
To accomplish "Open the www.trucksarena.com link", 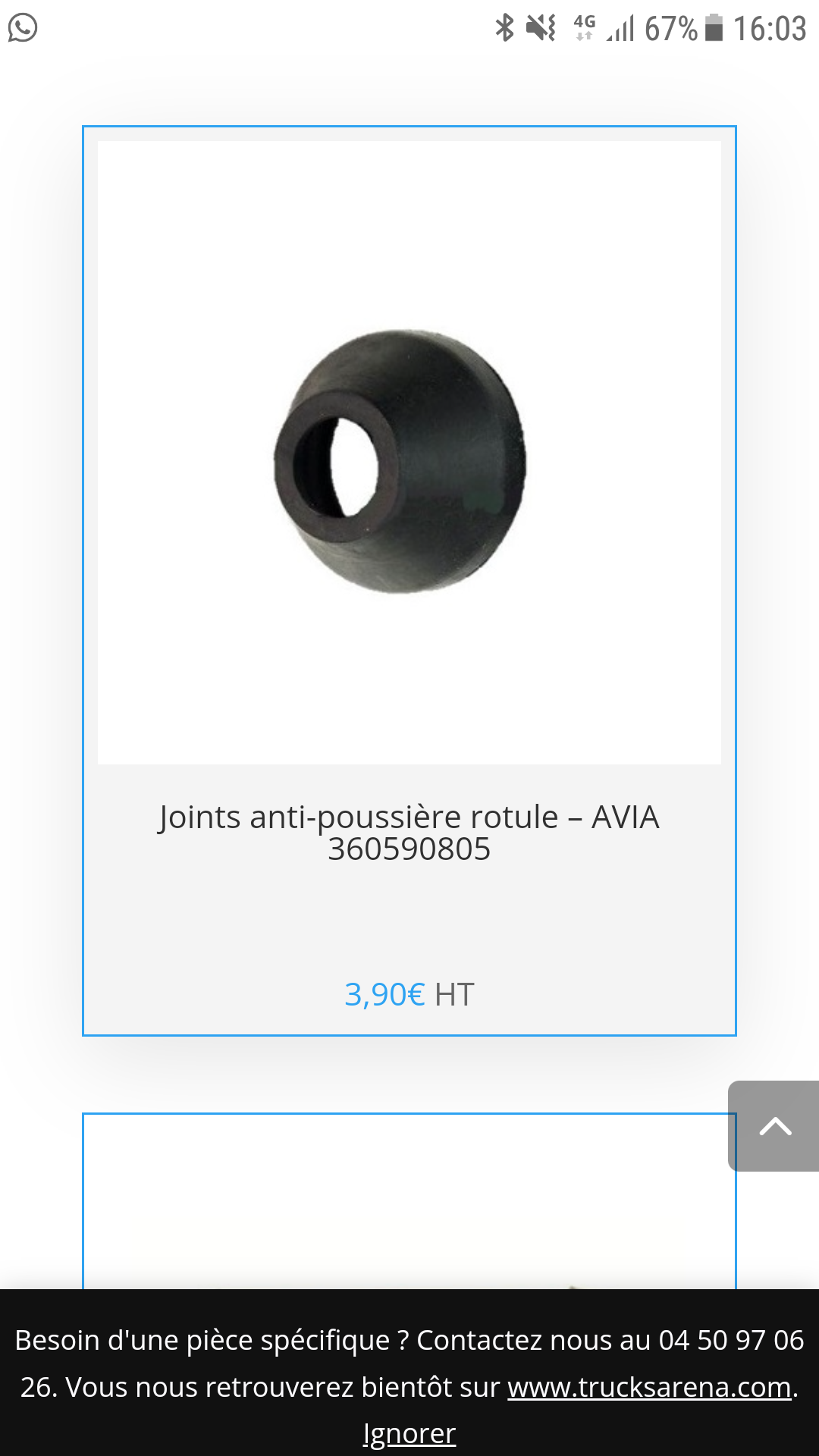I will click(x=649, y=1387).
